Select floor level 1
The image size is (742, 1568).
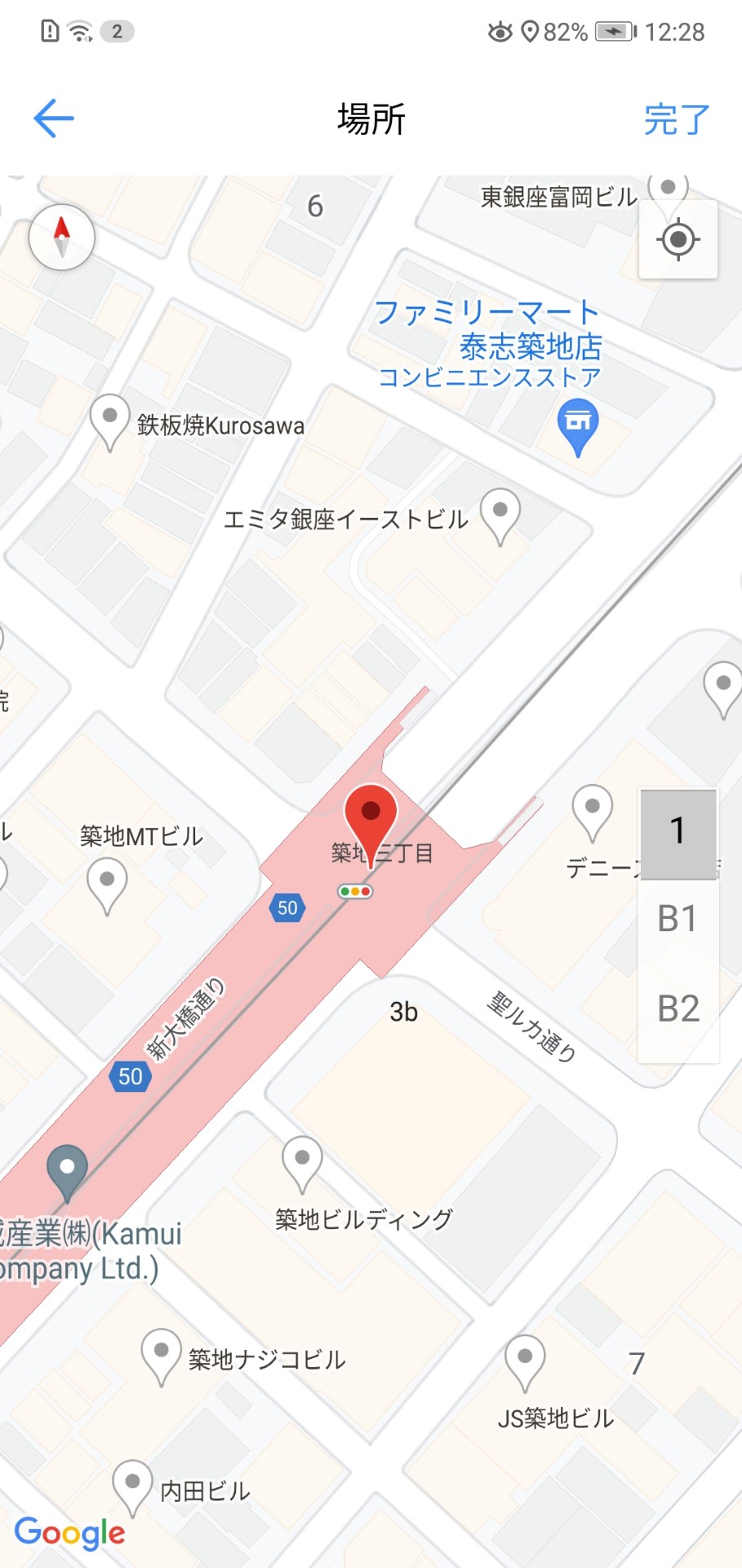pos(678,832)
